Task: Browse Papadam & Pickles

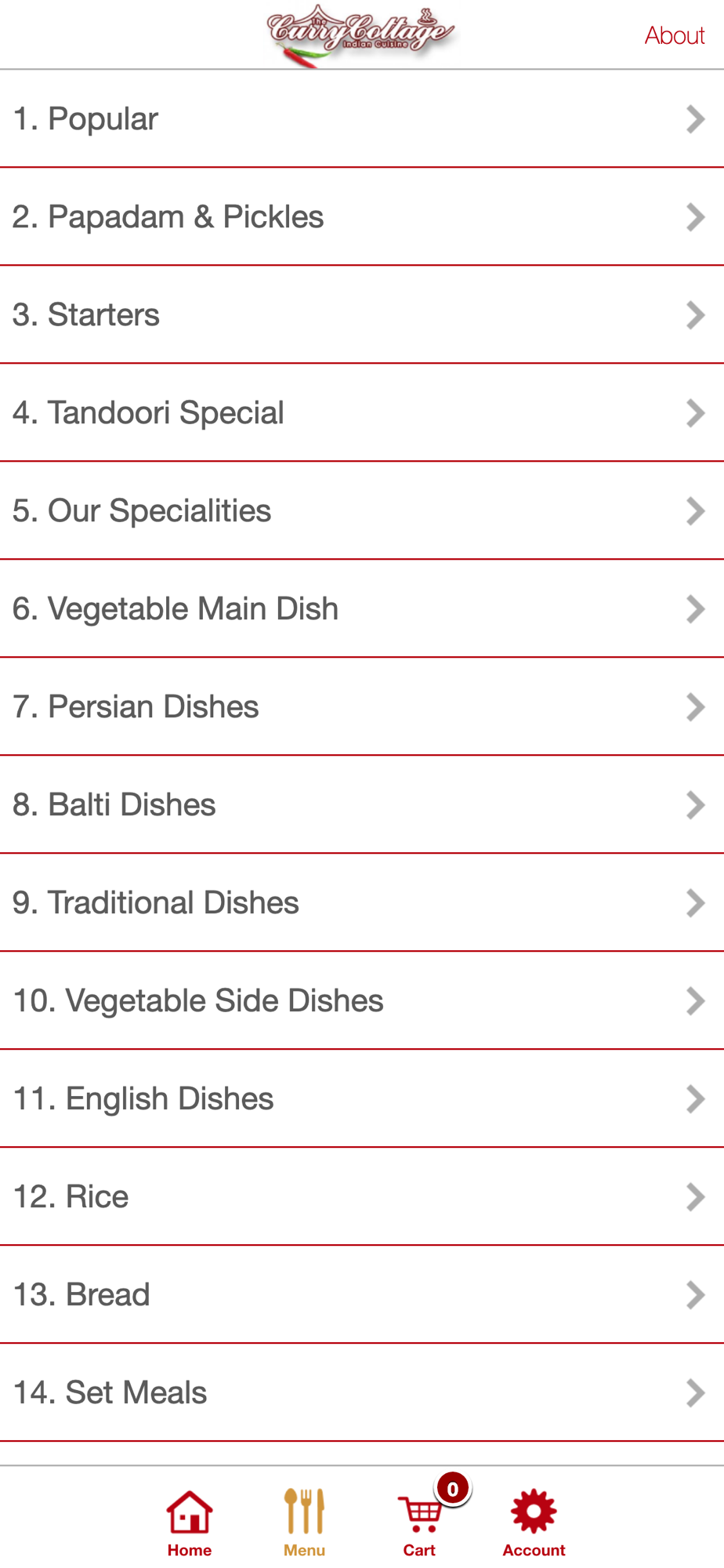Action: (x=360, y=217)
